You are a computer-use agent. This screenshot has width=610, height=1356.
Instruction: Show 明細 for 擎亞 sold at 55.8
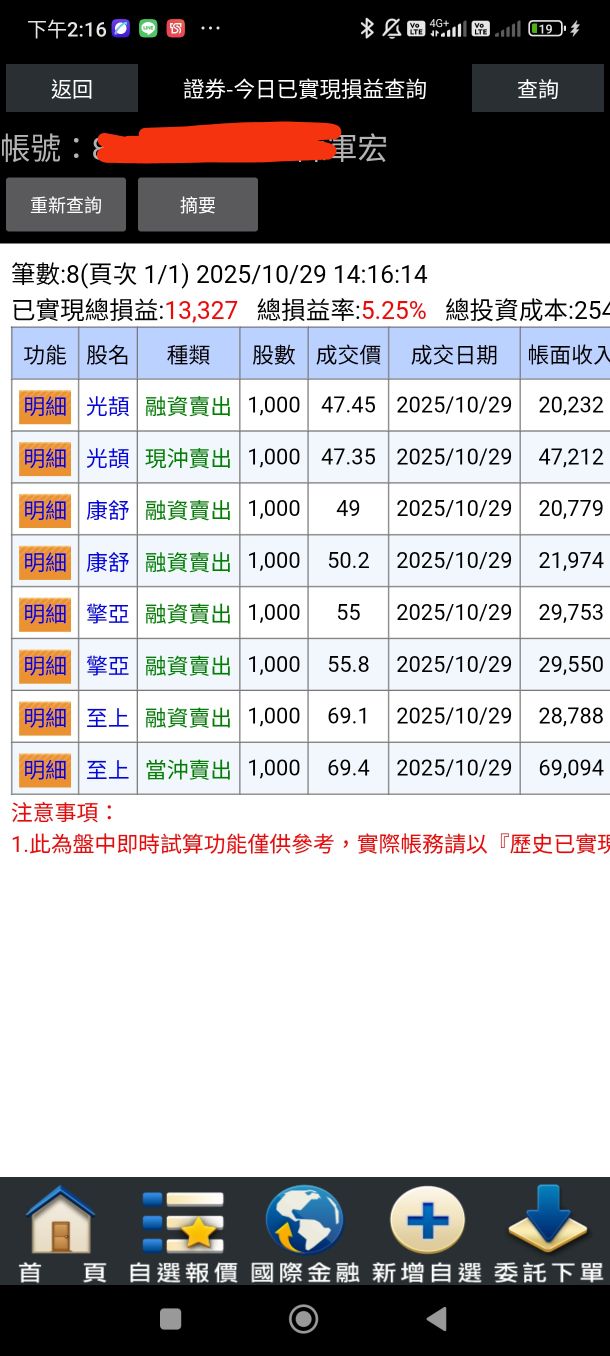[45, 665]
